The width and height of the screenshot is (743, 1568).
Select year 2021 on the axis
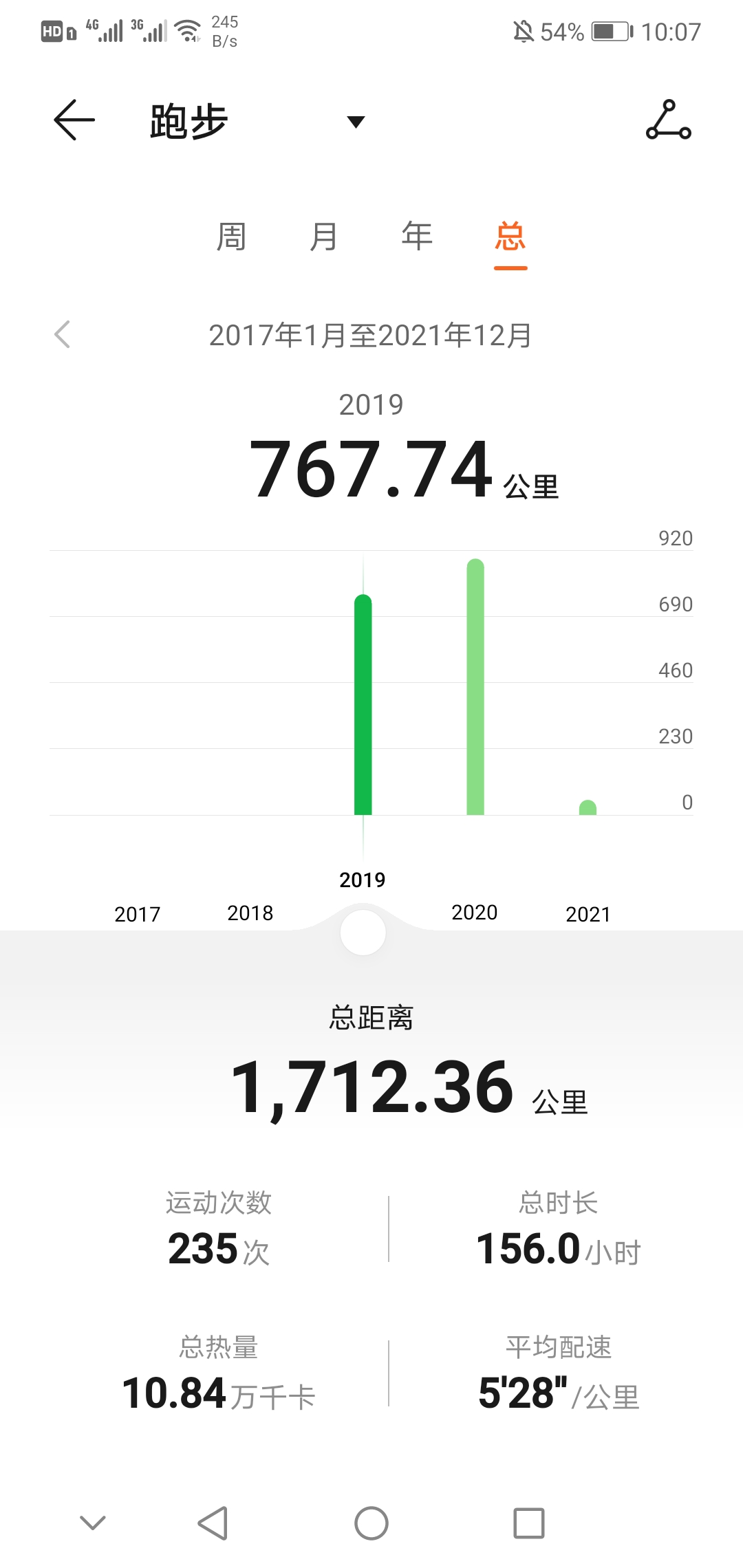click(x=588, y=914)
